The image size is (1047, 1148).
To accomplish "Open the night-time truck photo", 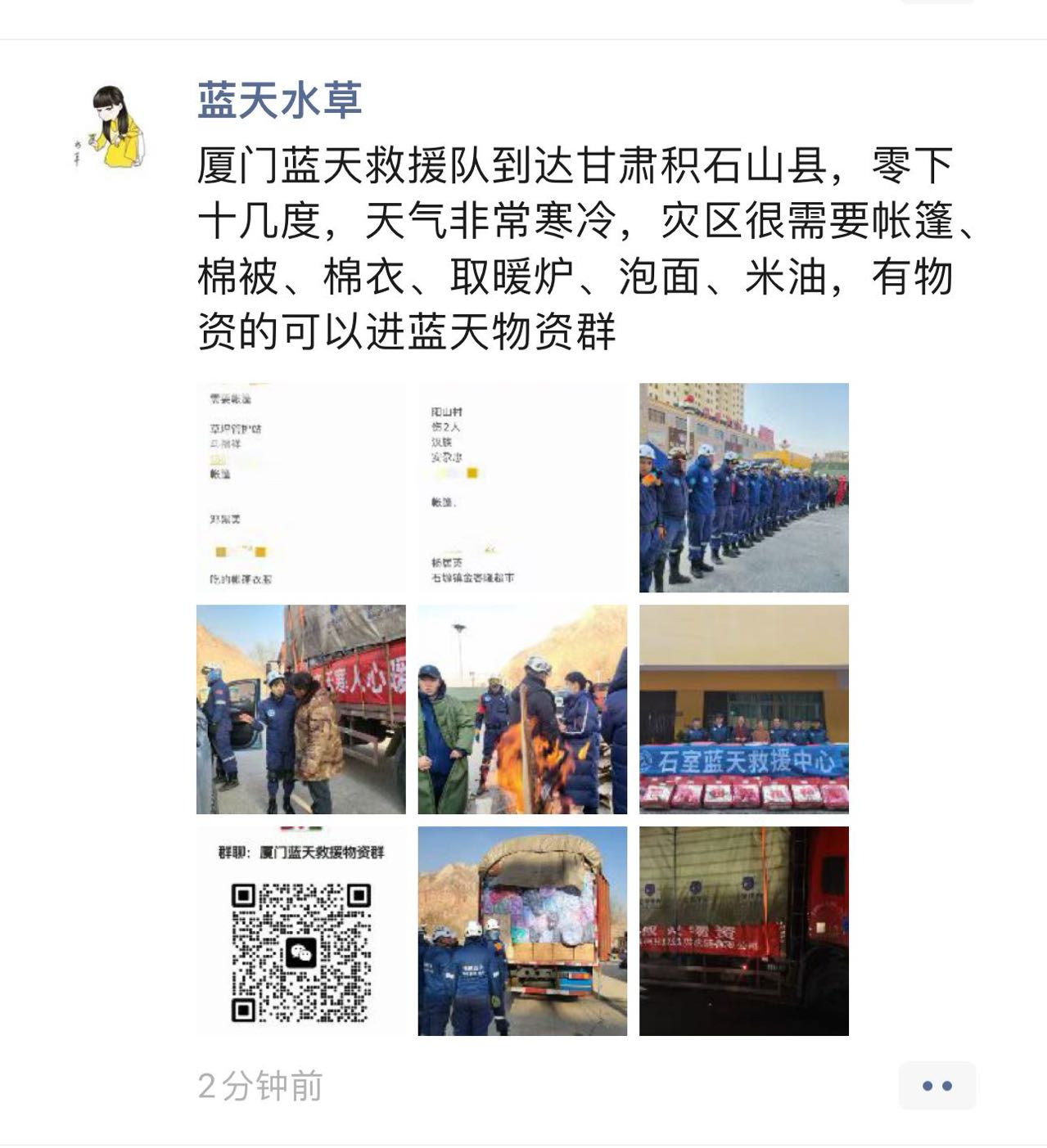I will click(743, 931).
